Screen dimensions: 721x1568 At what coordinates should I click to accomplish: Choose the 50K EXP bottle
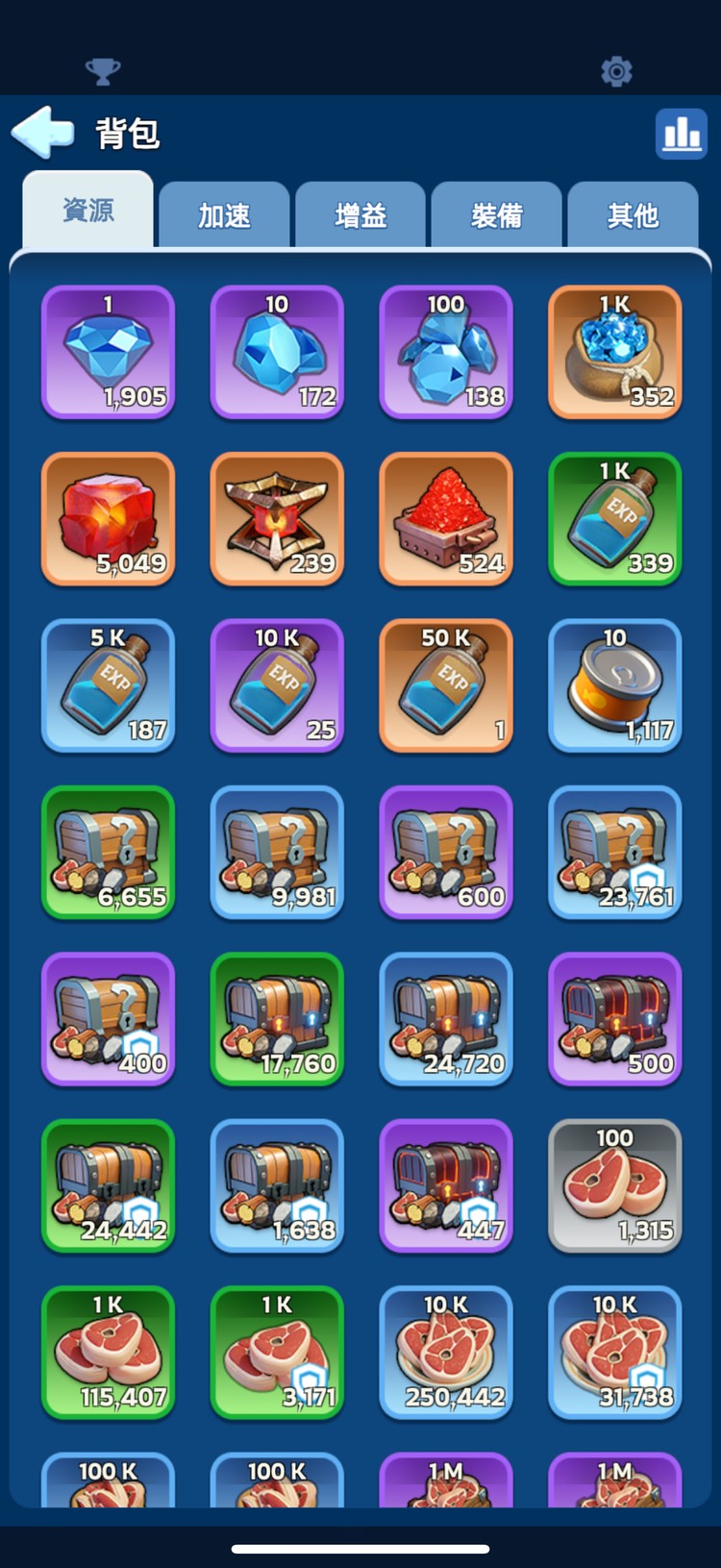[446, 685]
